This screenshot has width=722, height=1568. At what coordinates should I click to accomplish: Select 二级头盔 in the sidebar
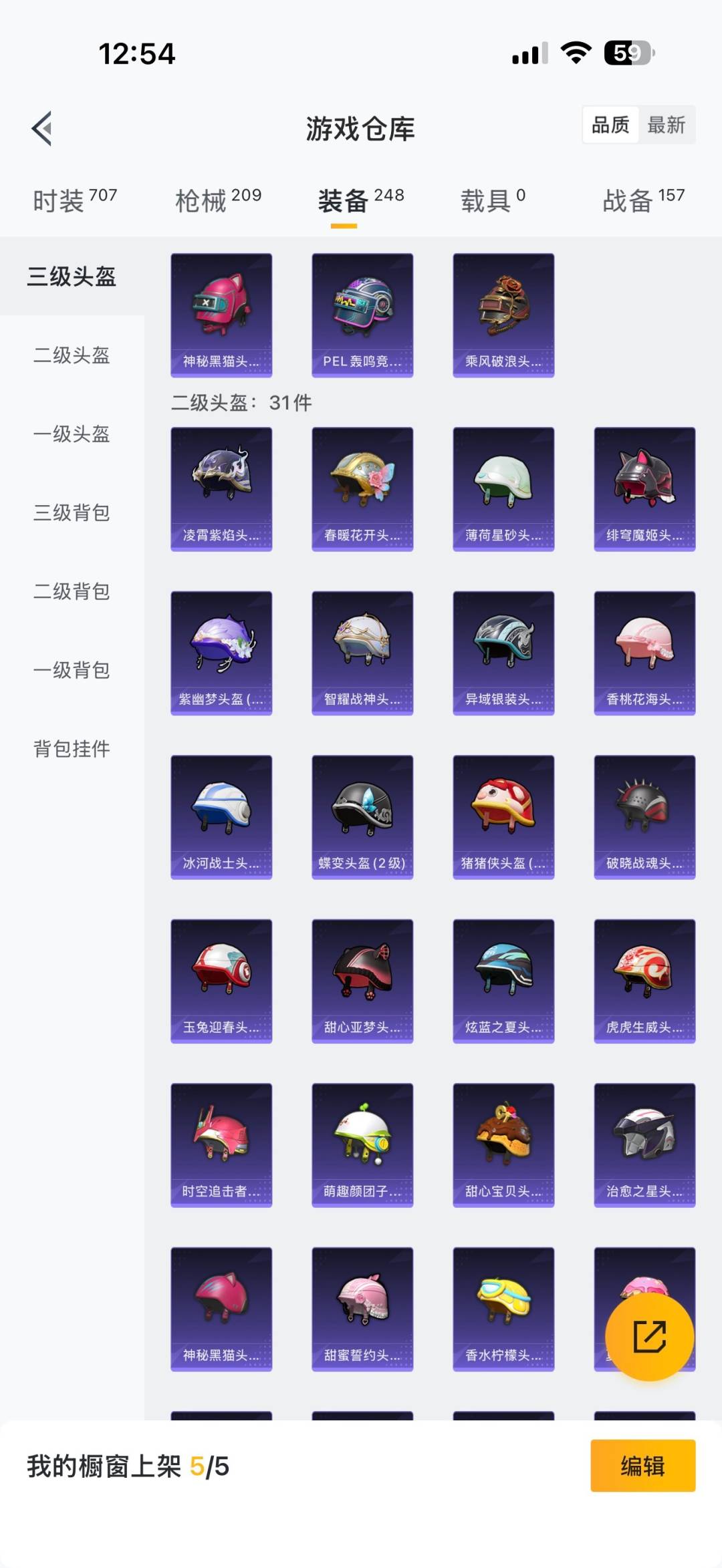pos(72,355)
